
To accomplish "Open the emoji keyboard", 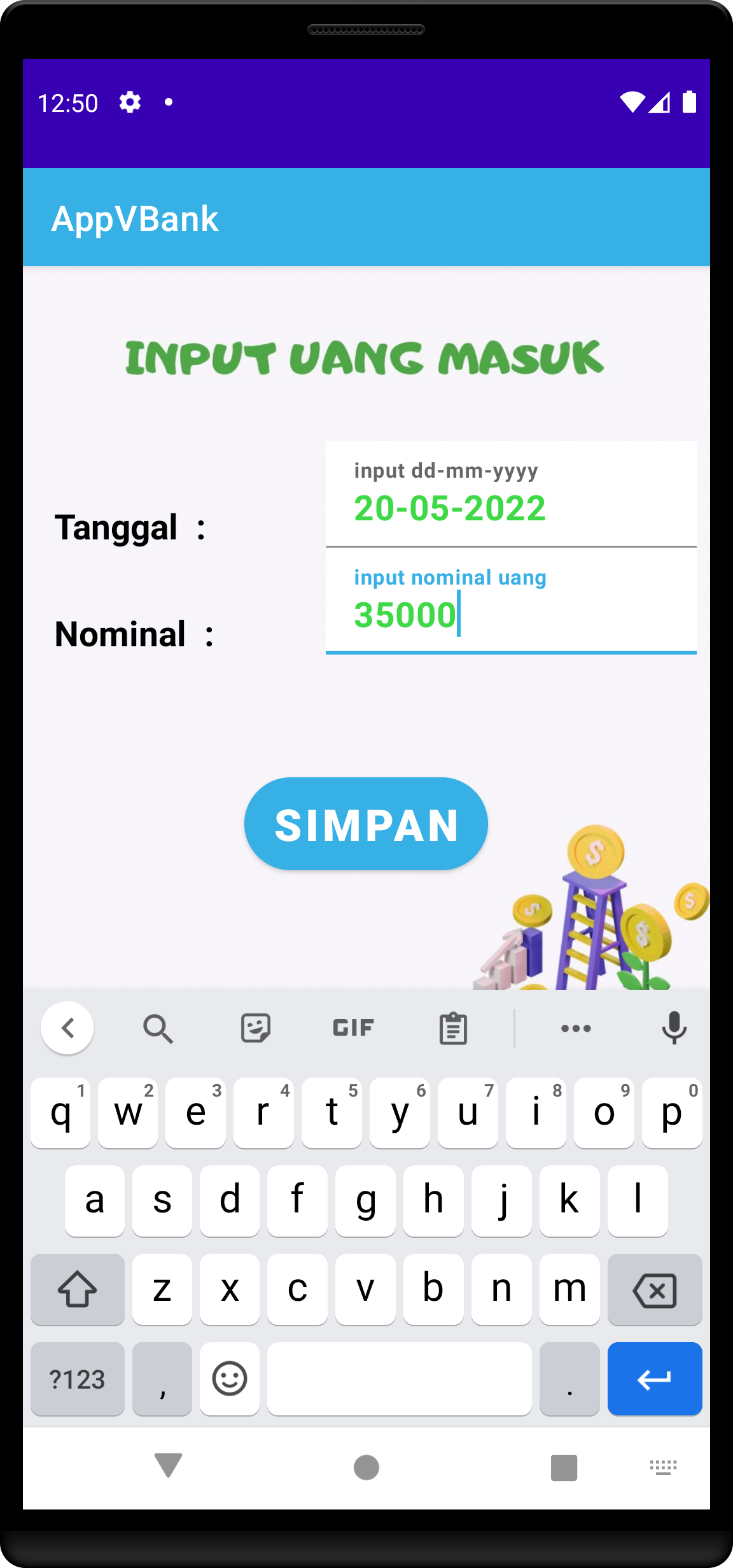I will pyautogui.click(x=229, y=1379).
